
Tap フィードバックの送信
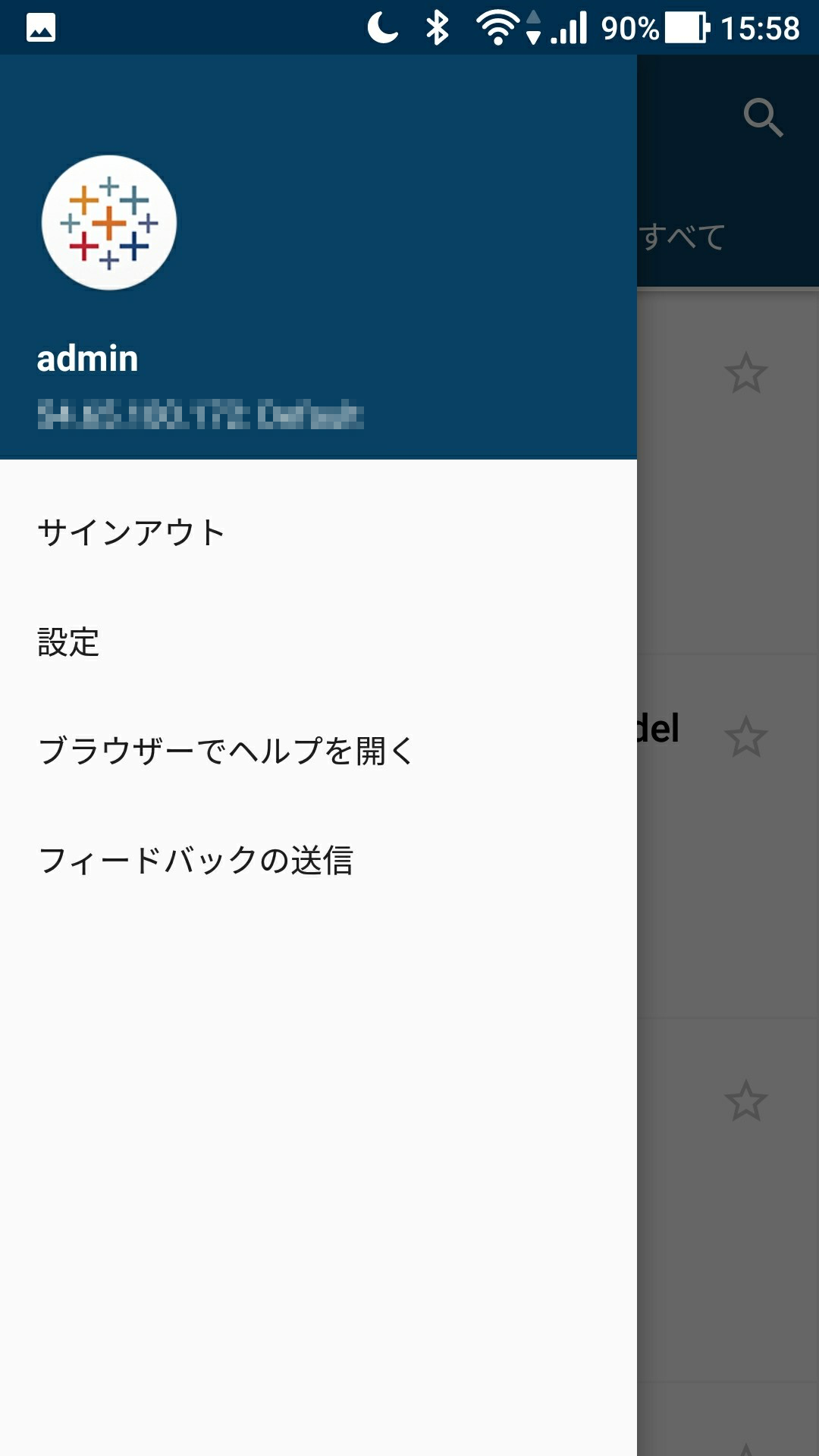pos(199,858)
